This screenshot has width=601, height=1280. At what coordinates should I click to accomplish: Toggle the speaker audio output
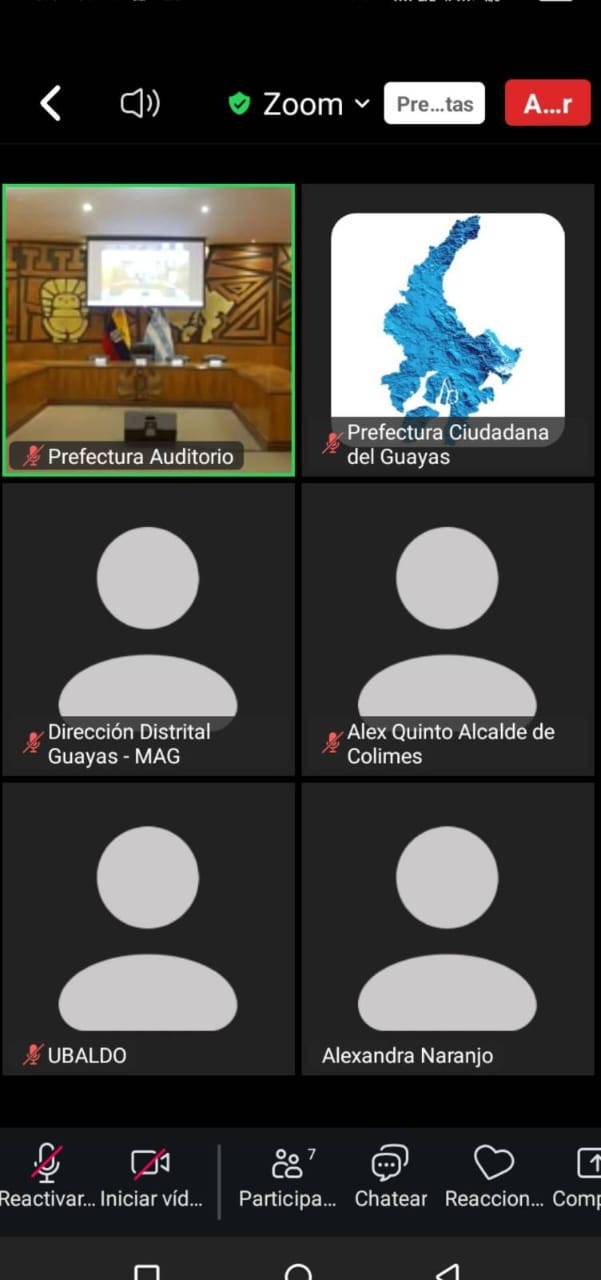tap(140, 103)
